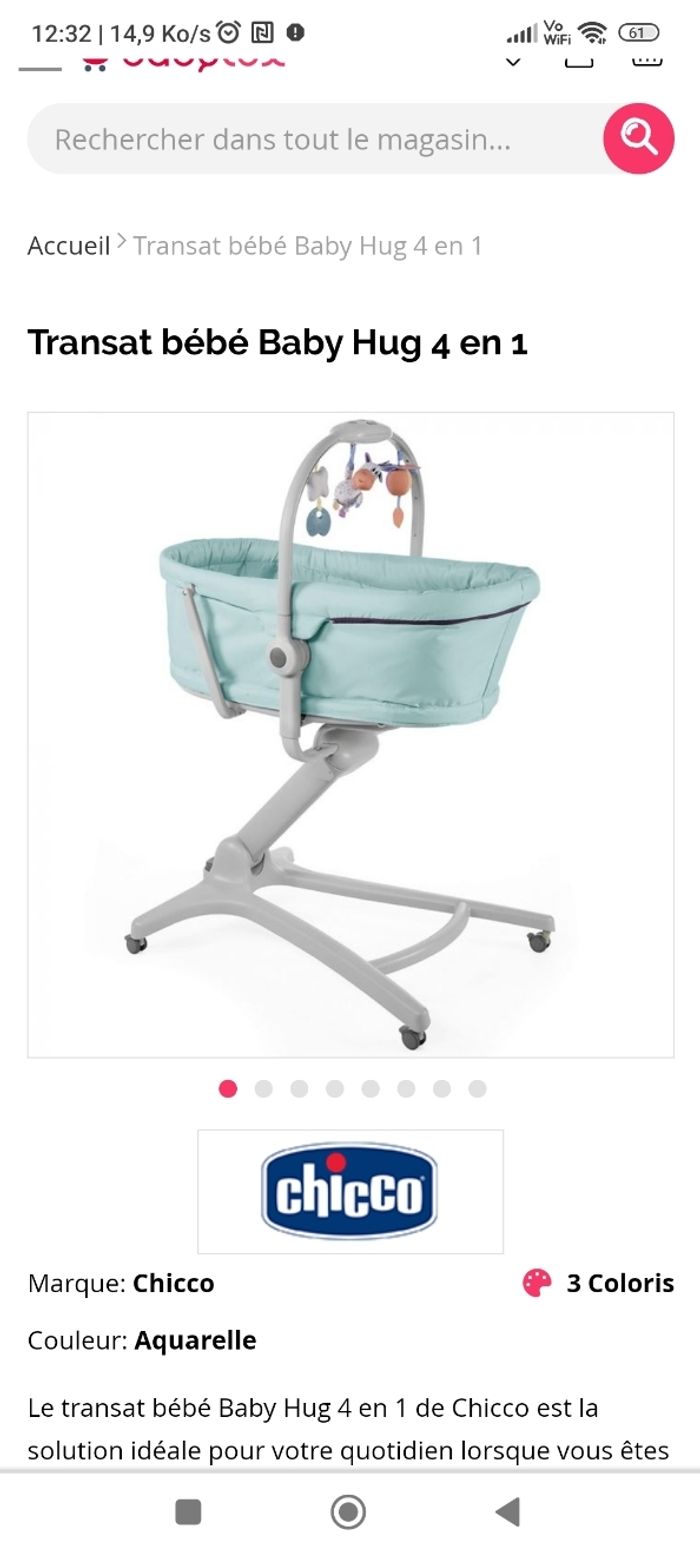700x1556 pixels.
Task: Go to Accueil via the breadcrumb
Action: coord(68,246)
